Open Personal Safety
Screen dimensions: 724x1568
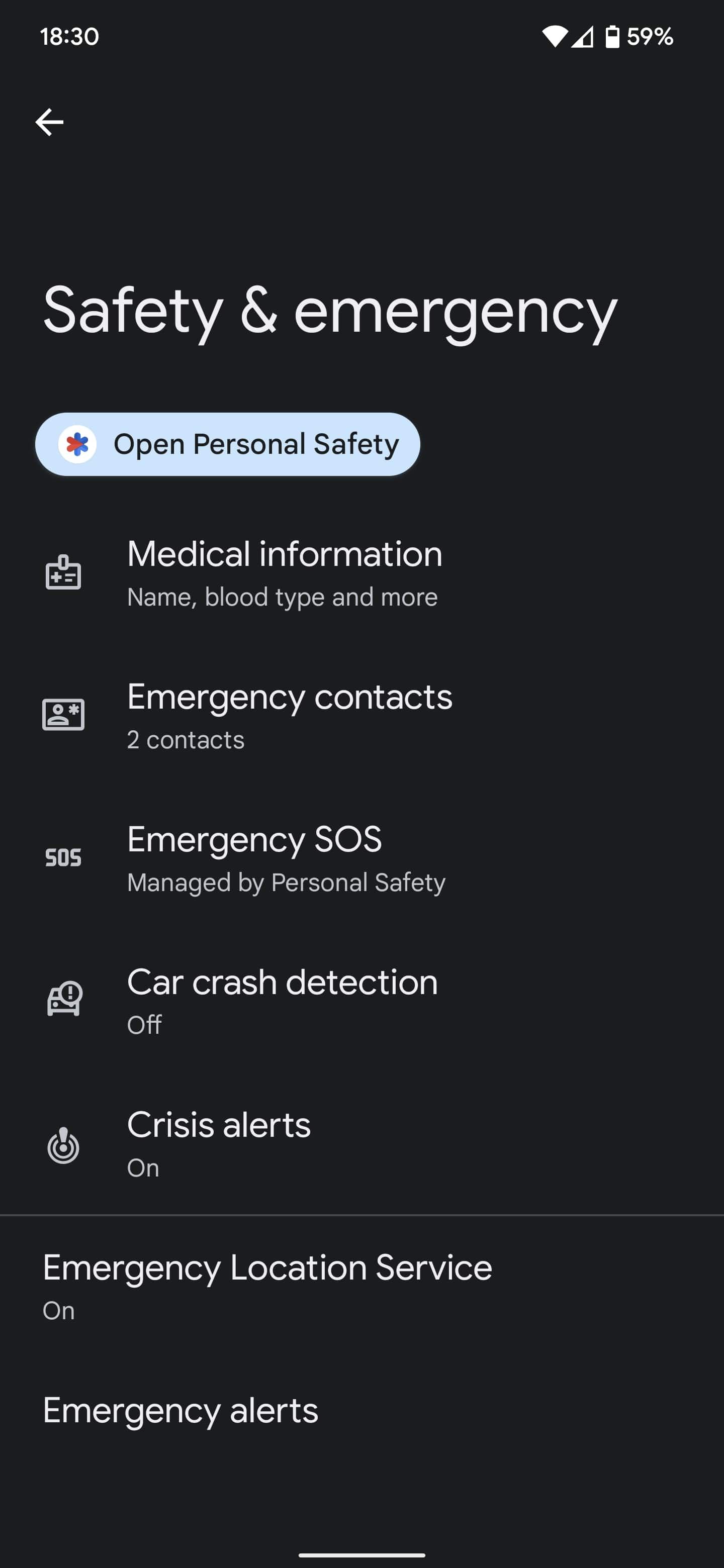pos(227,444)
